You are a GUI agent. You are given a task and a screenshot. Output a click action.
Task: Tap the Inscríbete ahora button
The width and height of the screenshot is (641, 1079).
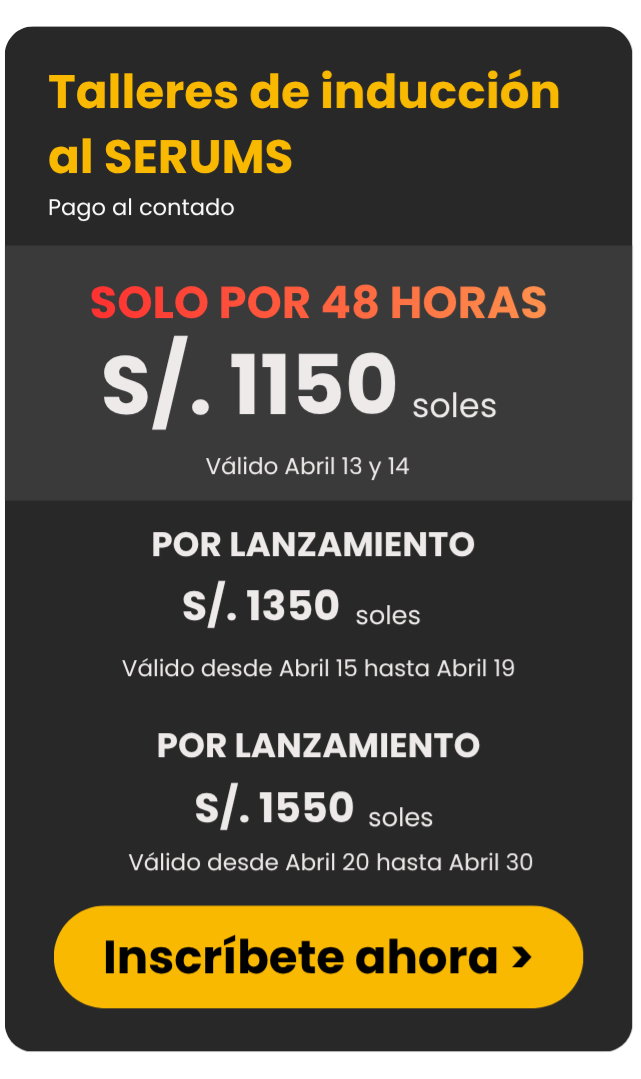click(x=318, y=957)
